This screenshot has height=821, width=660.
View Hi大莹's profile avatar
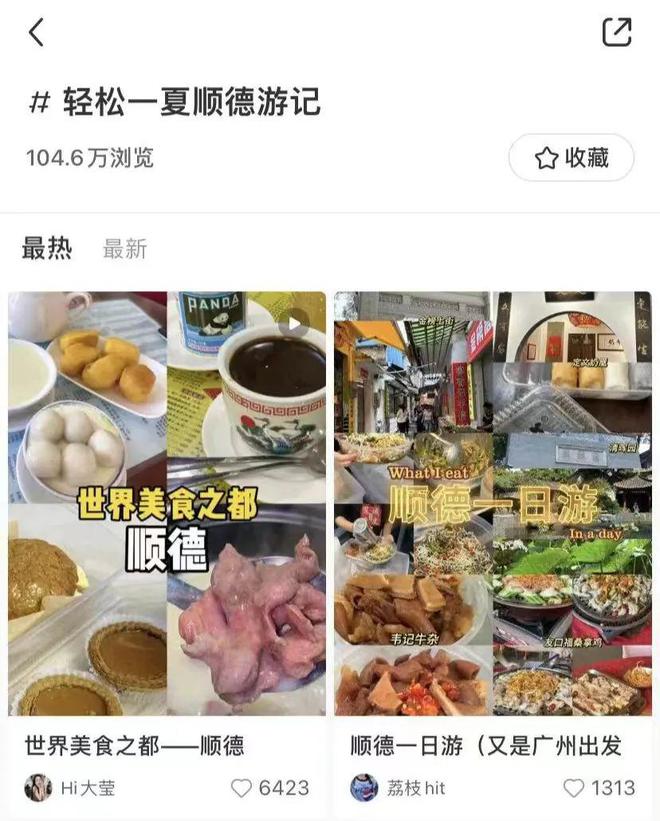coord(38,788)
